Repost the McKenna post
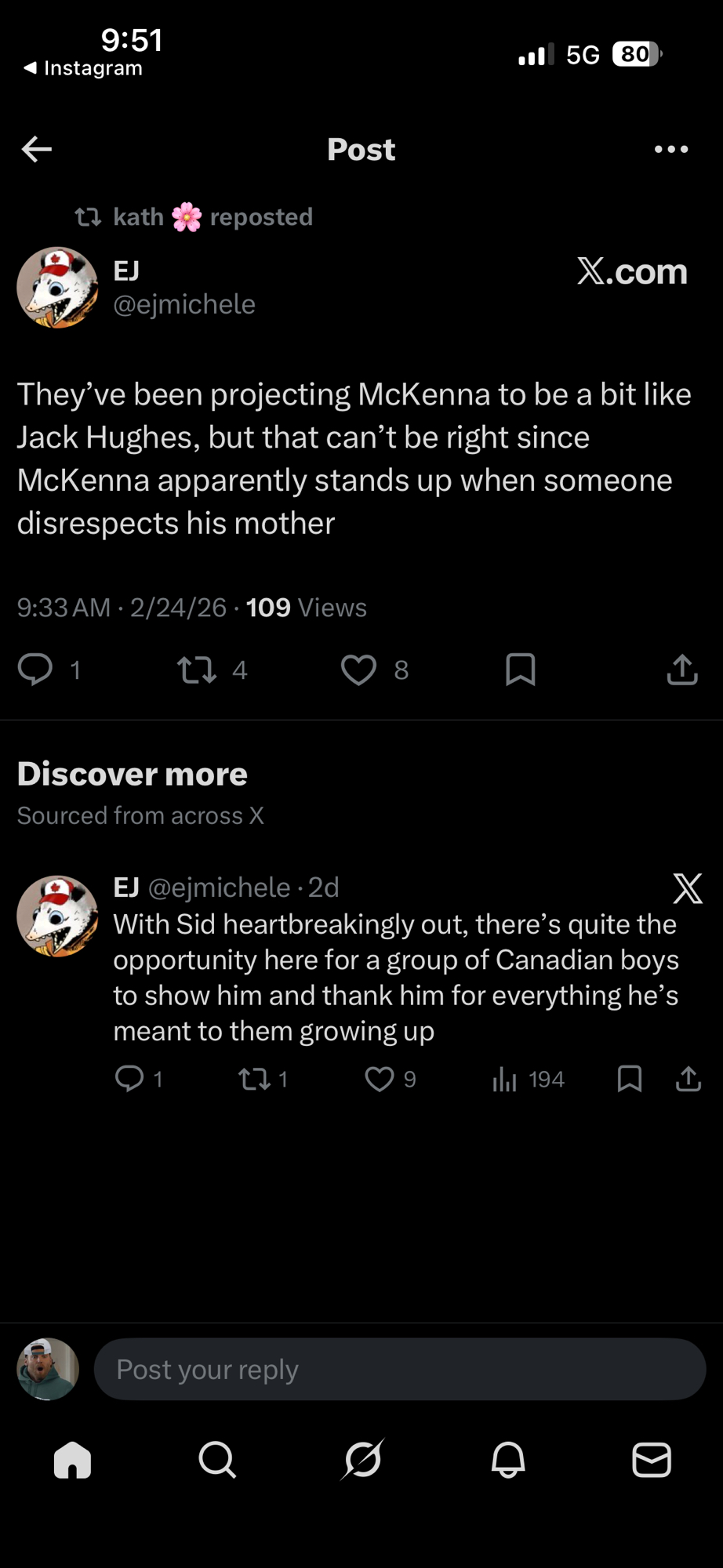 click(x=197, y=670)
